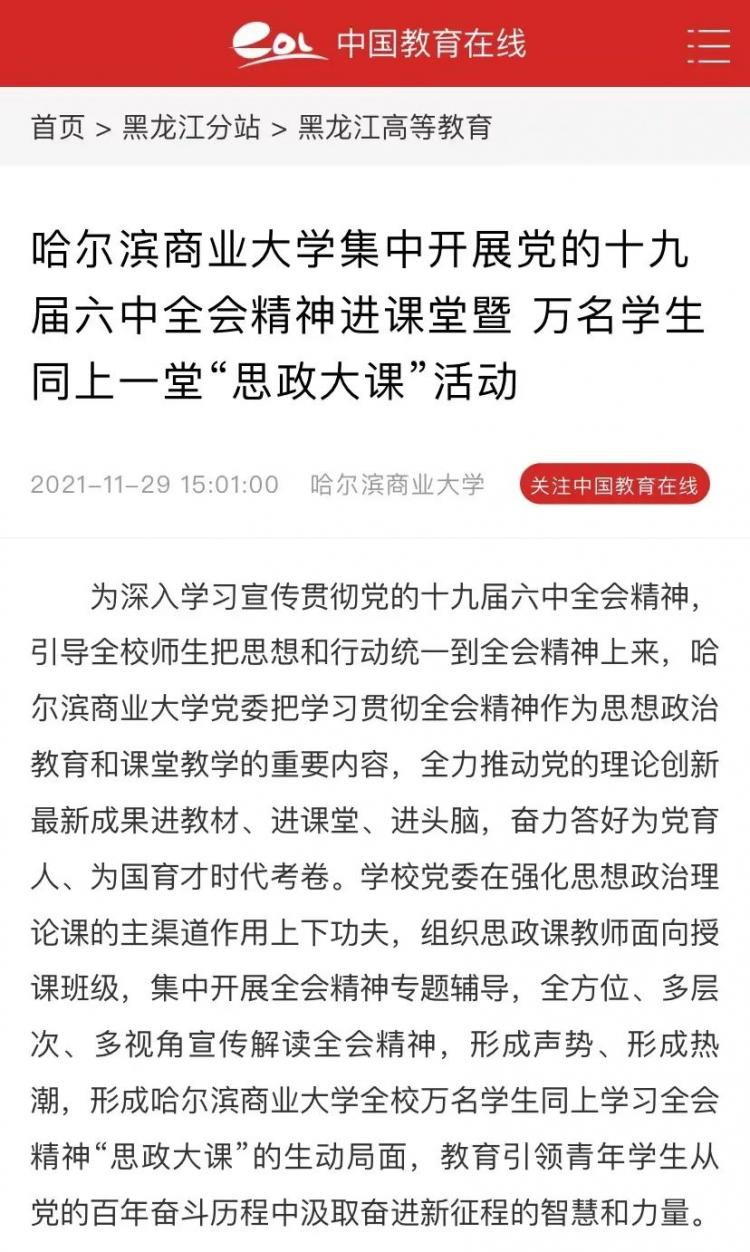Open 黑龙江高等教育 breadcrumb link

click(396, 128)
